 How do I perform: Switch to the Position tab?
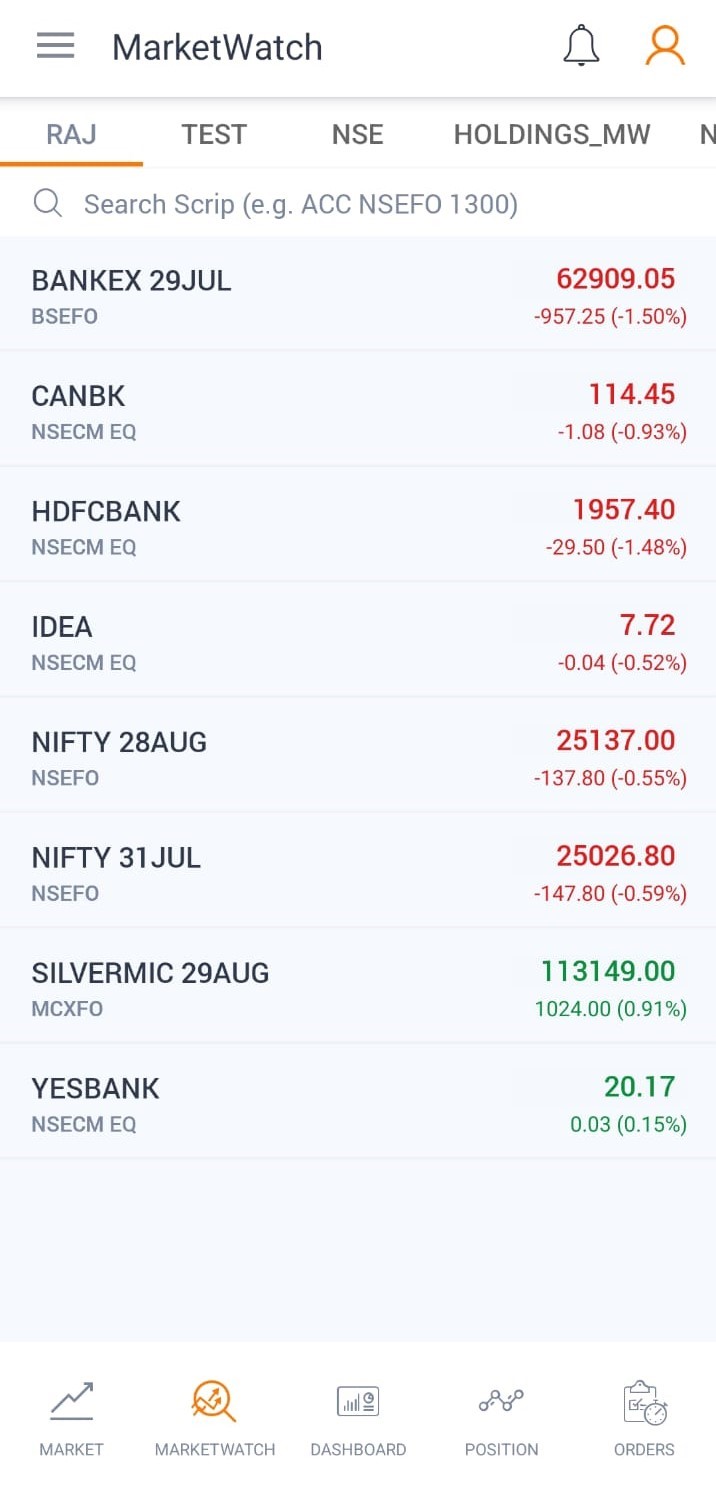(501, 1418)
